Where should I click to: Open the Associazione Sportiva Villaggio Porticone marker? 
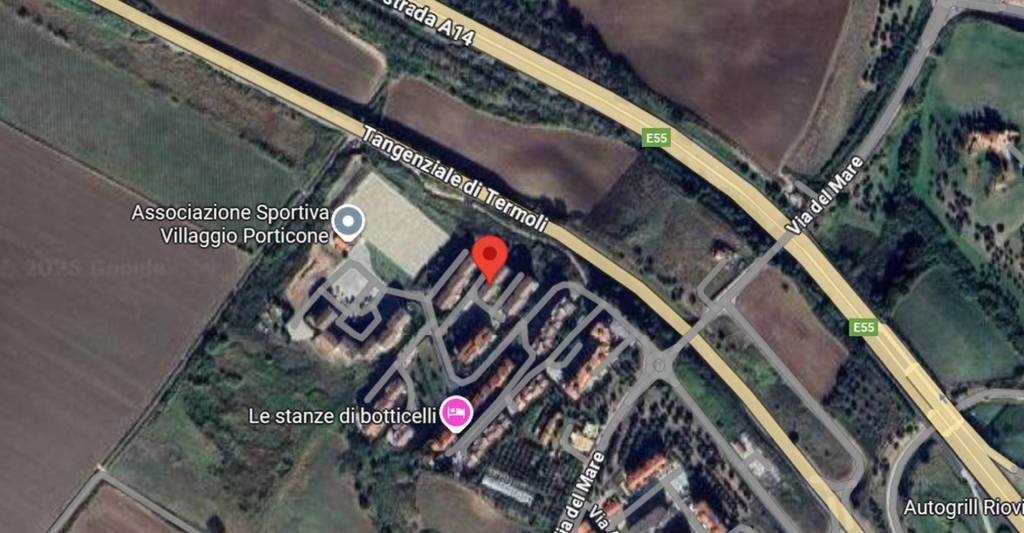click(348, 222)
